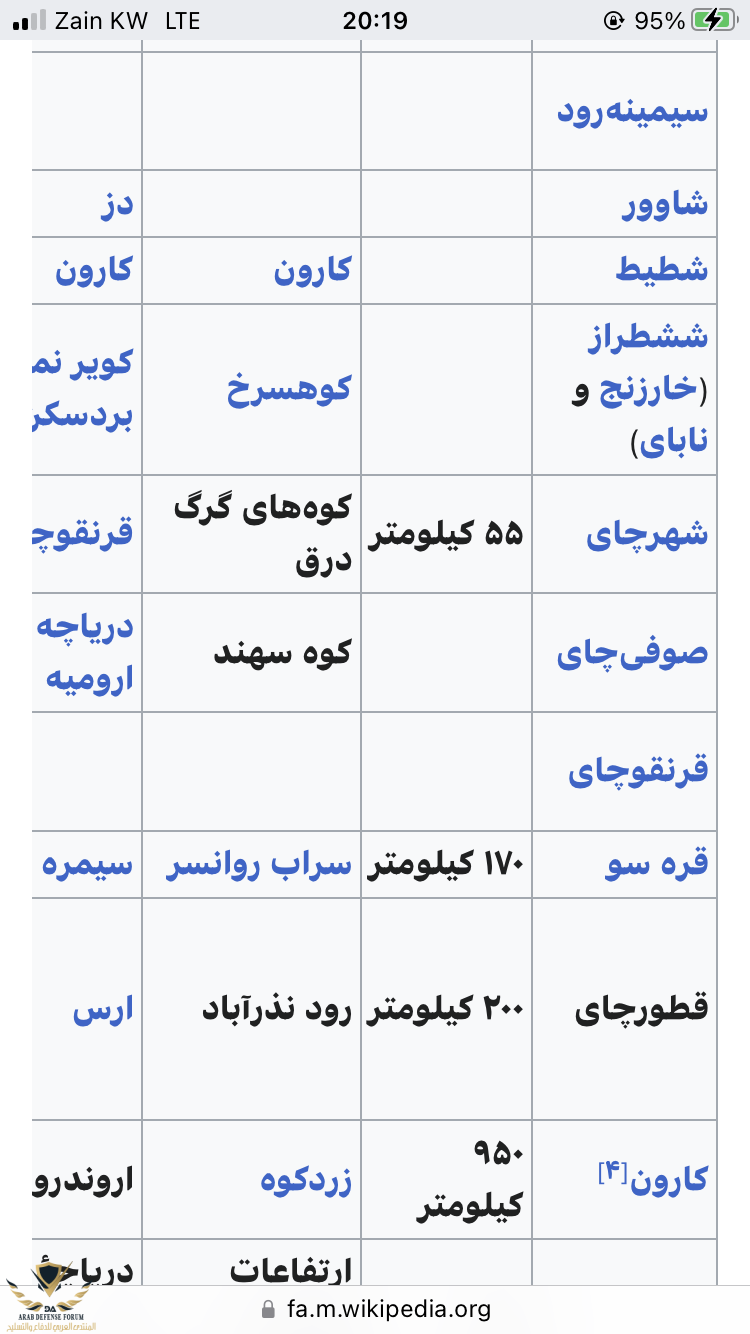Jump to footnote ۴ beside کارون

[x=612, y=1171]
